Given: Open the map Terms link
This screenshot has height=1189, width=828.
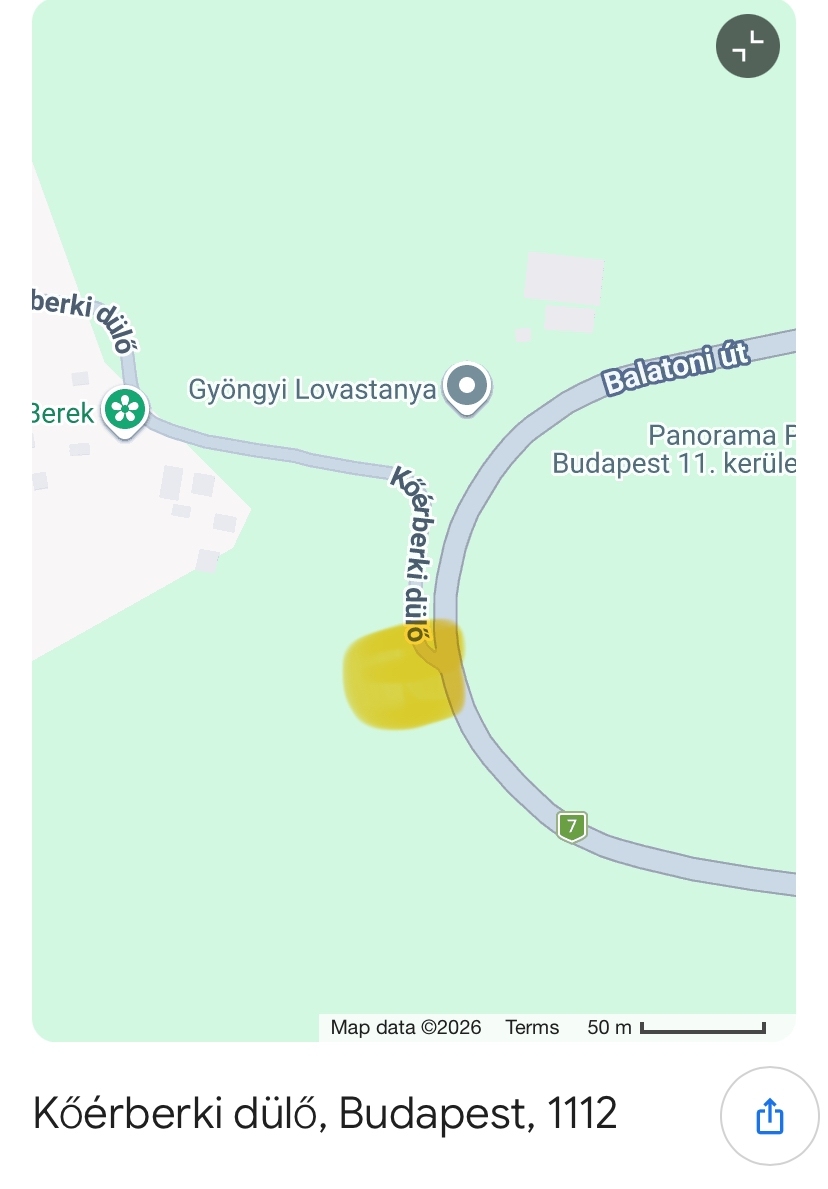Looking at the screenshot, I should 532,1027.
